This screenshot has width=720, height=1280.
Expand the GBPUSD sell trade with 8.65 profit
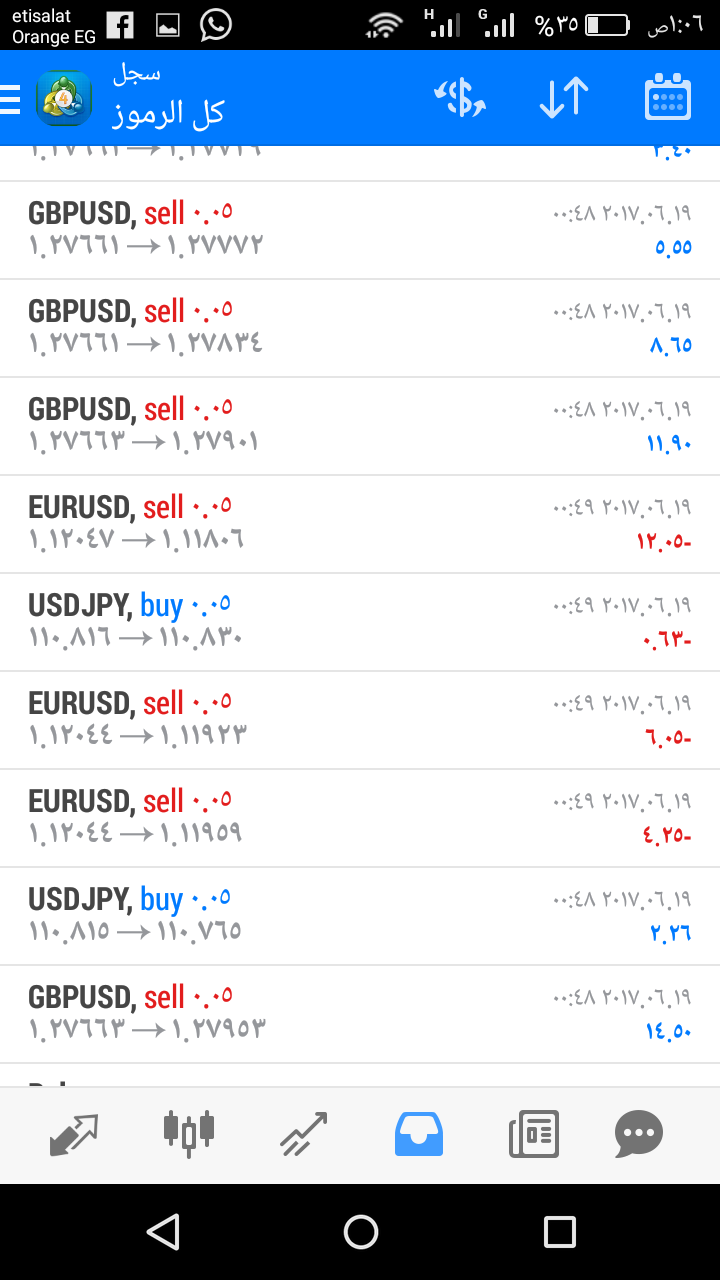(360, 328)
